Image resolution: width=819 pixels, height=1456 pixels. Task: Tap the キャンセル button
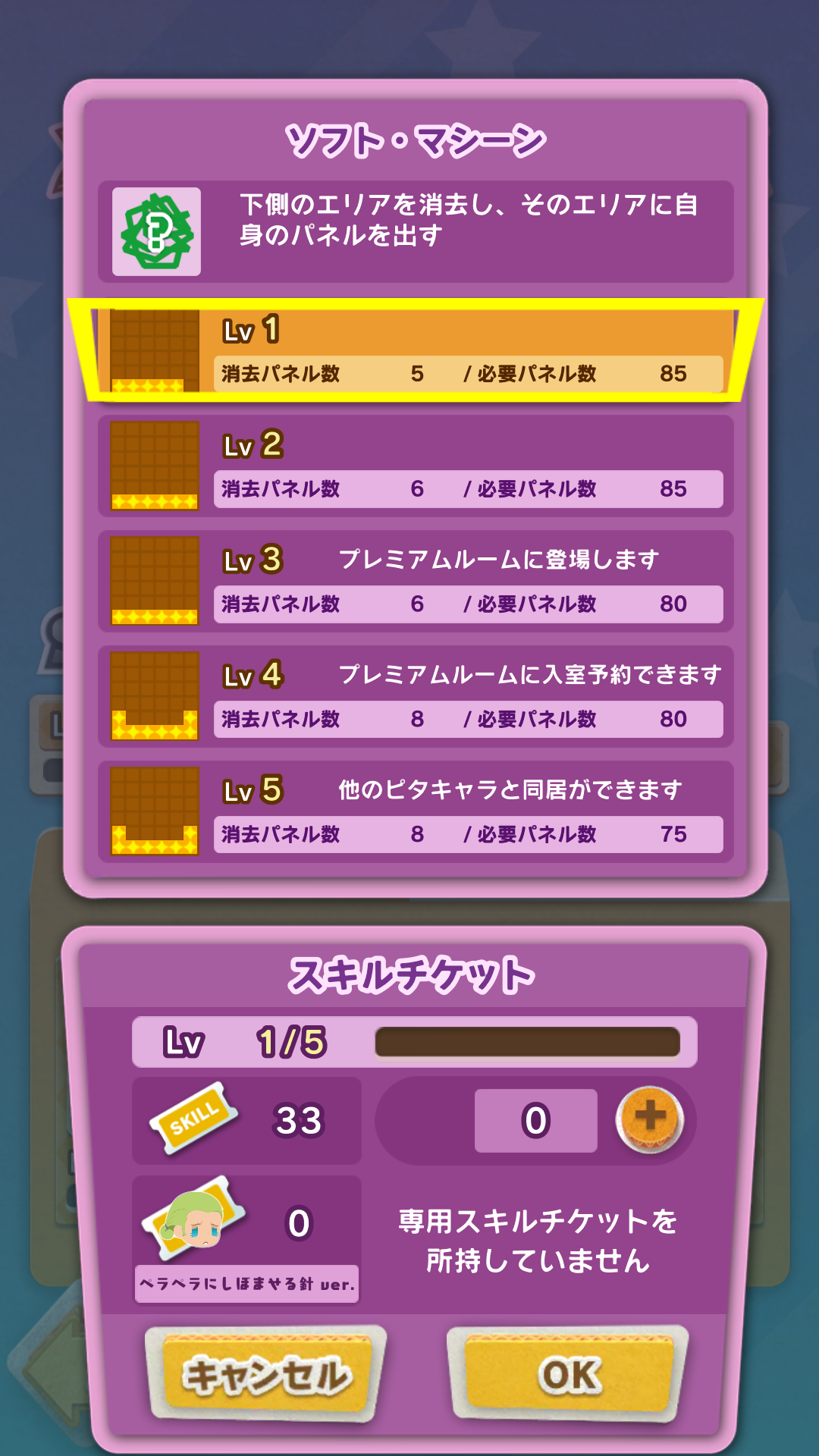tap(266, 1374)
